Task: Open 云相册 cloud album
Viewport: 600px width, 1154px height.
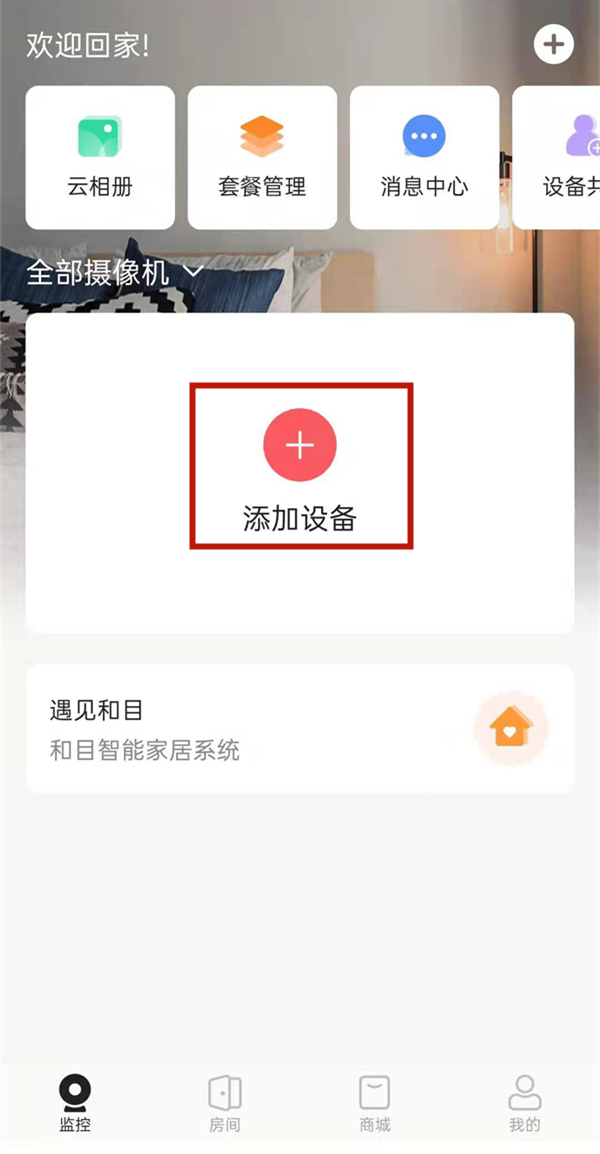Action: (x=100, y=157)
